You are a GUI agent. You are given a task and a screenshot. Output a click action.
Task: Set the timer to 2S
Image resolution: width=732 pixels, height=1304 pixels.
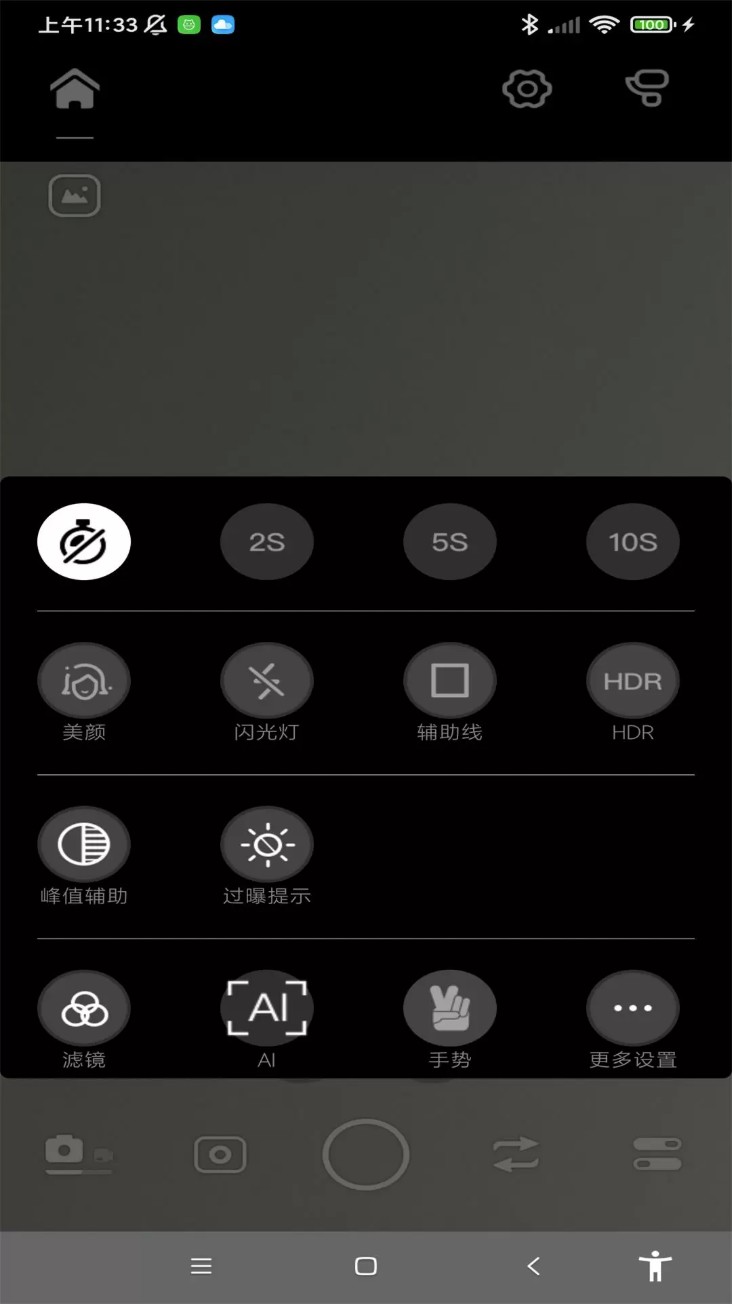[x=267, y=541]
